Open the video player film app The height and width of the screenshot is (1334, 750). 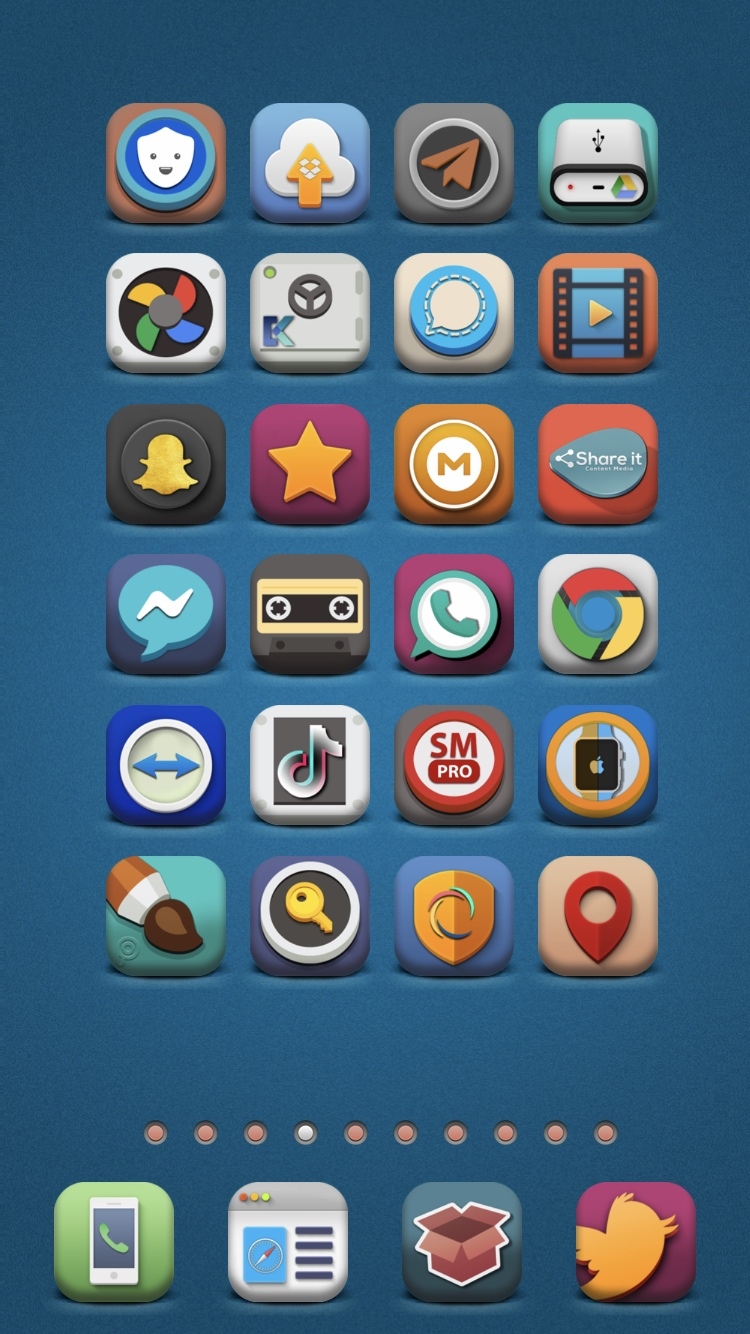597,313
